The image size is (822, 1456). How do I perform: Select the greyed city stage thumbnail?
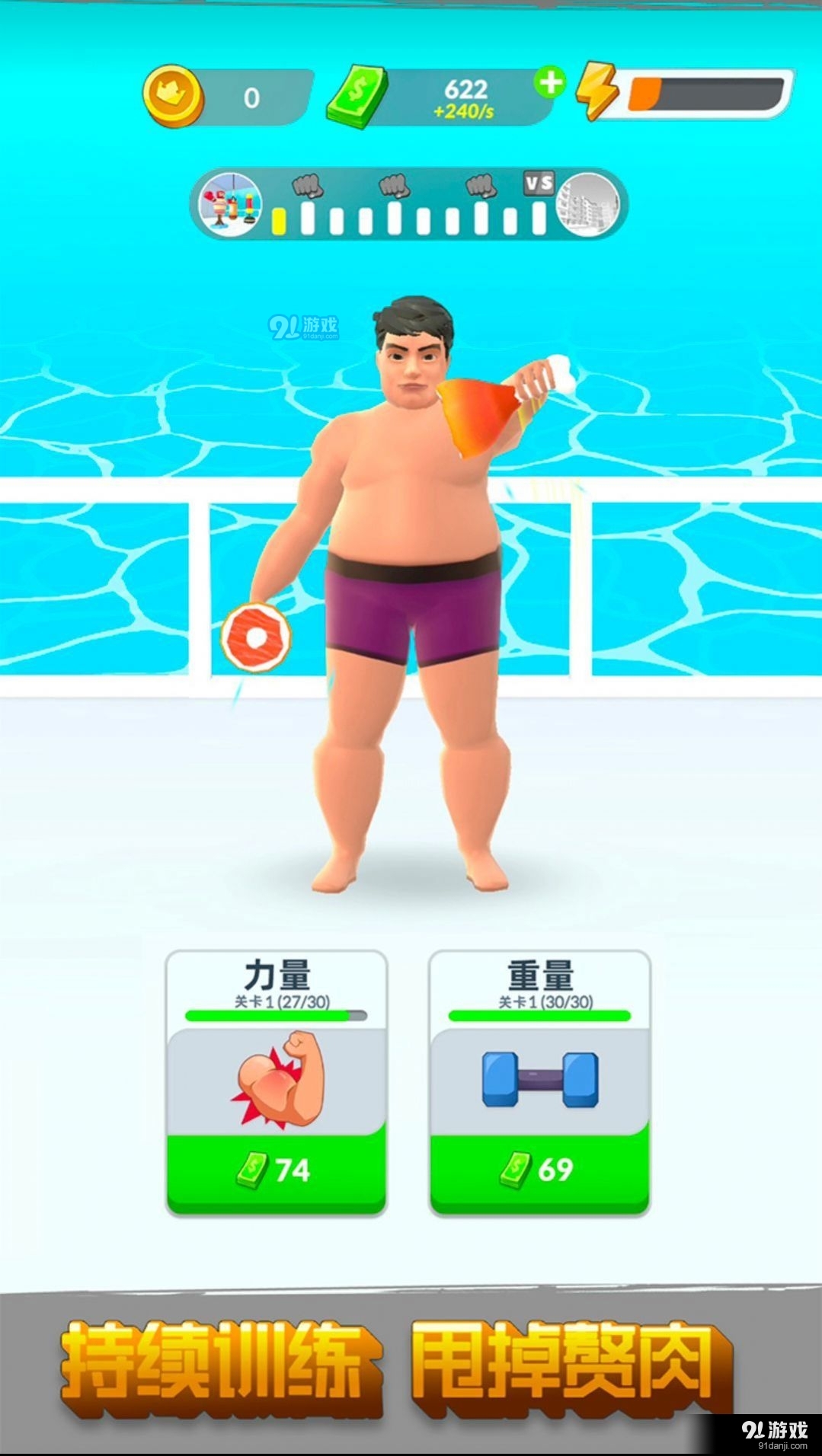point(589,206)
